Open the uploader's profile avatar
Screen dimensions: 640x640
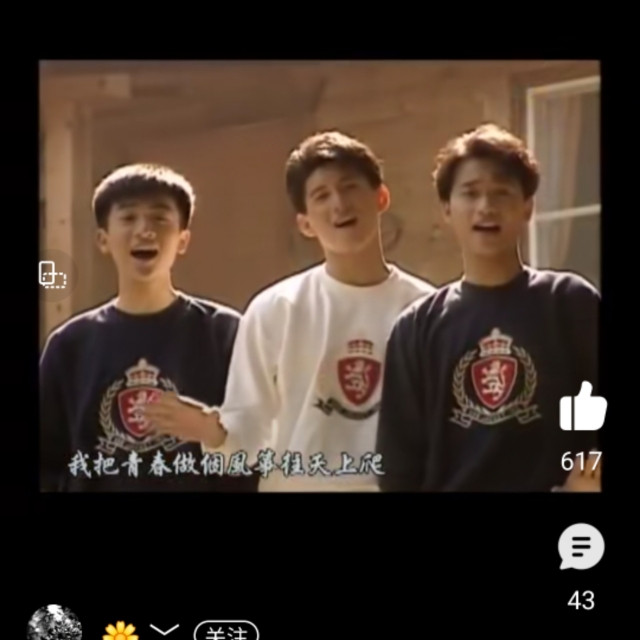(x=54, y=625)
